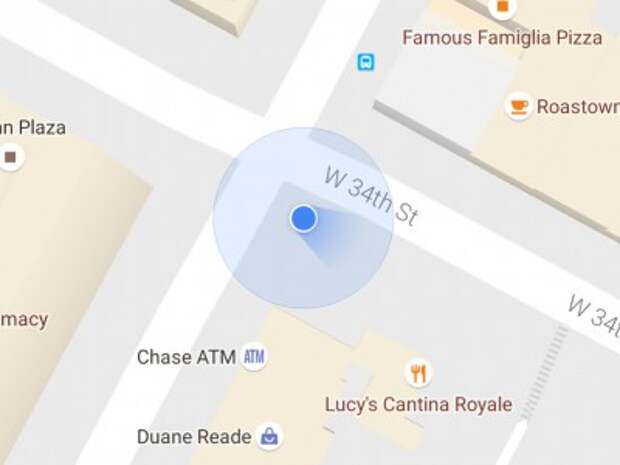Open the Famous Famiglia Pizza place marker
The height and width of the screenshot is (465, 620).
click(501, 8)
